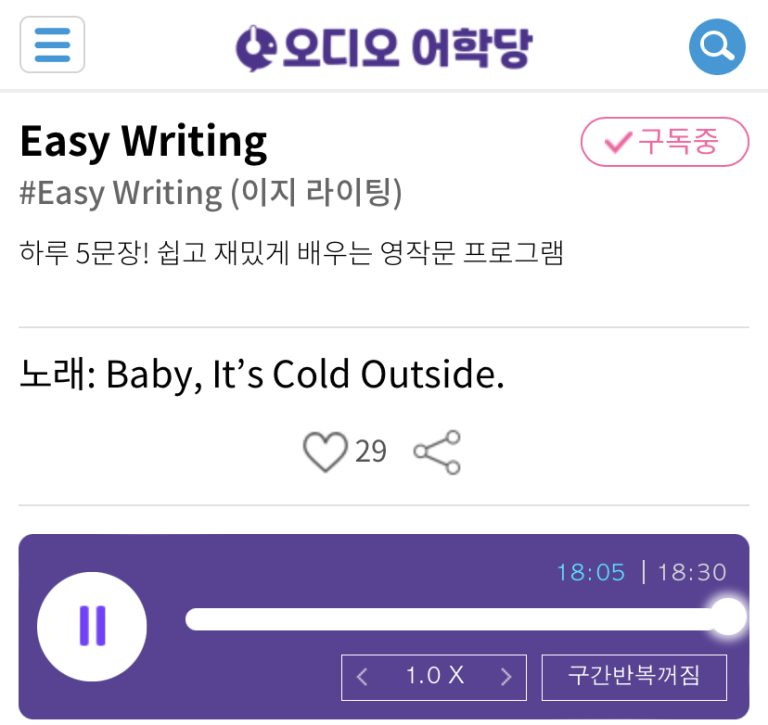The height and width of the screenshot is (725, 768).
Task: Increase playback speed with right arrow
Action: click(506, 677)
